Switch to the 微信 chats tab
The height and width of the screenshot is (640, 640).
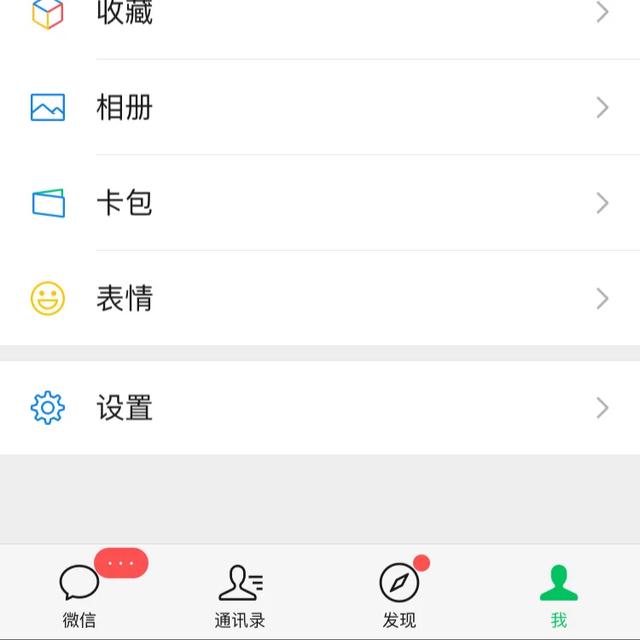tap(80, 594)
